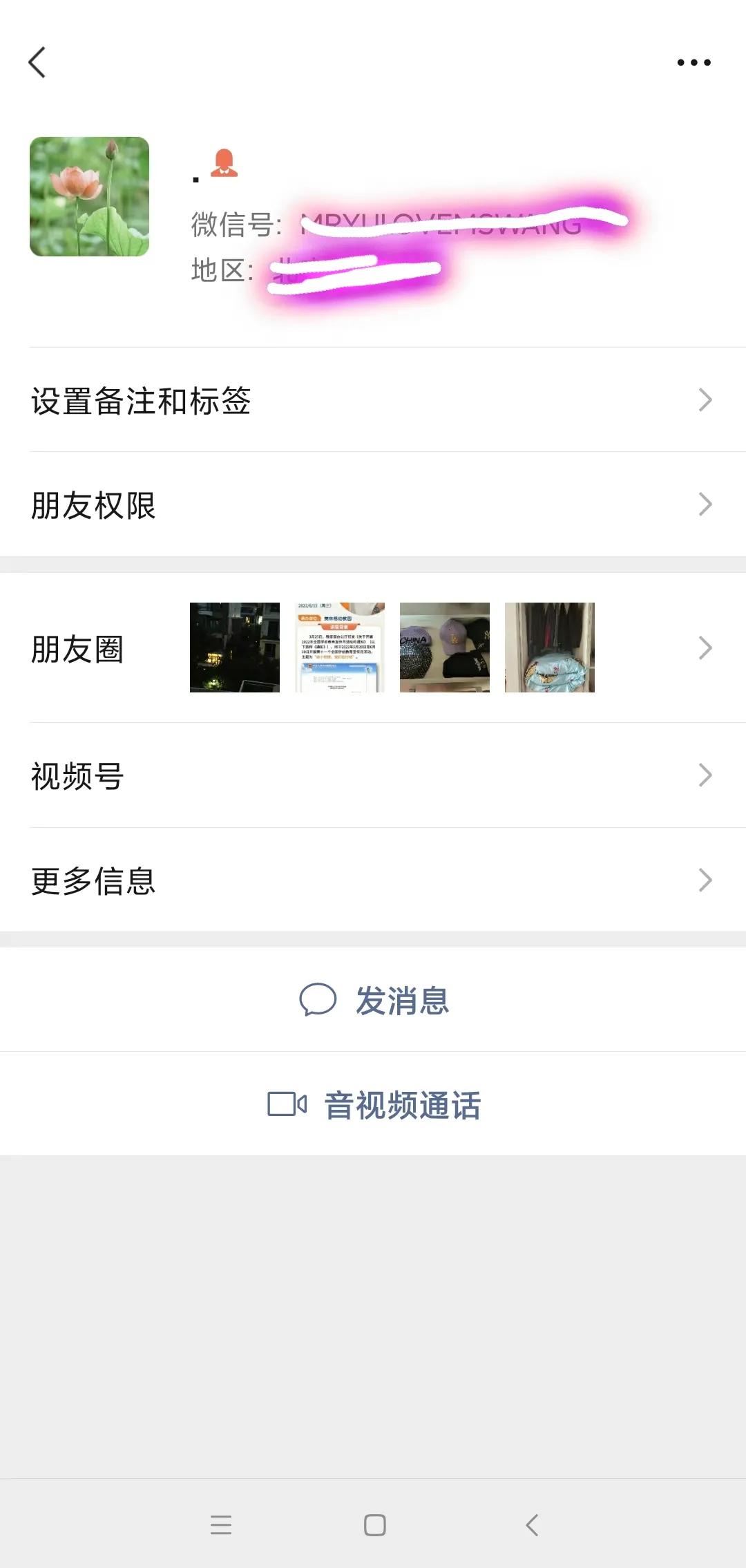The height and width of the screenshot is (1568, 746).
Task: Open the more options menu via three dots
Action: point(694,62)
